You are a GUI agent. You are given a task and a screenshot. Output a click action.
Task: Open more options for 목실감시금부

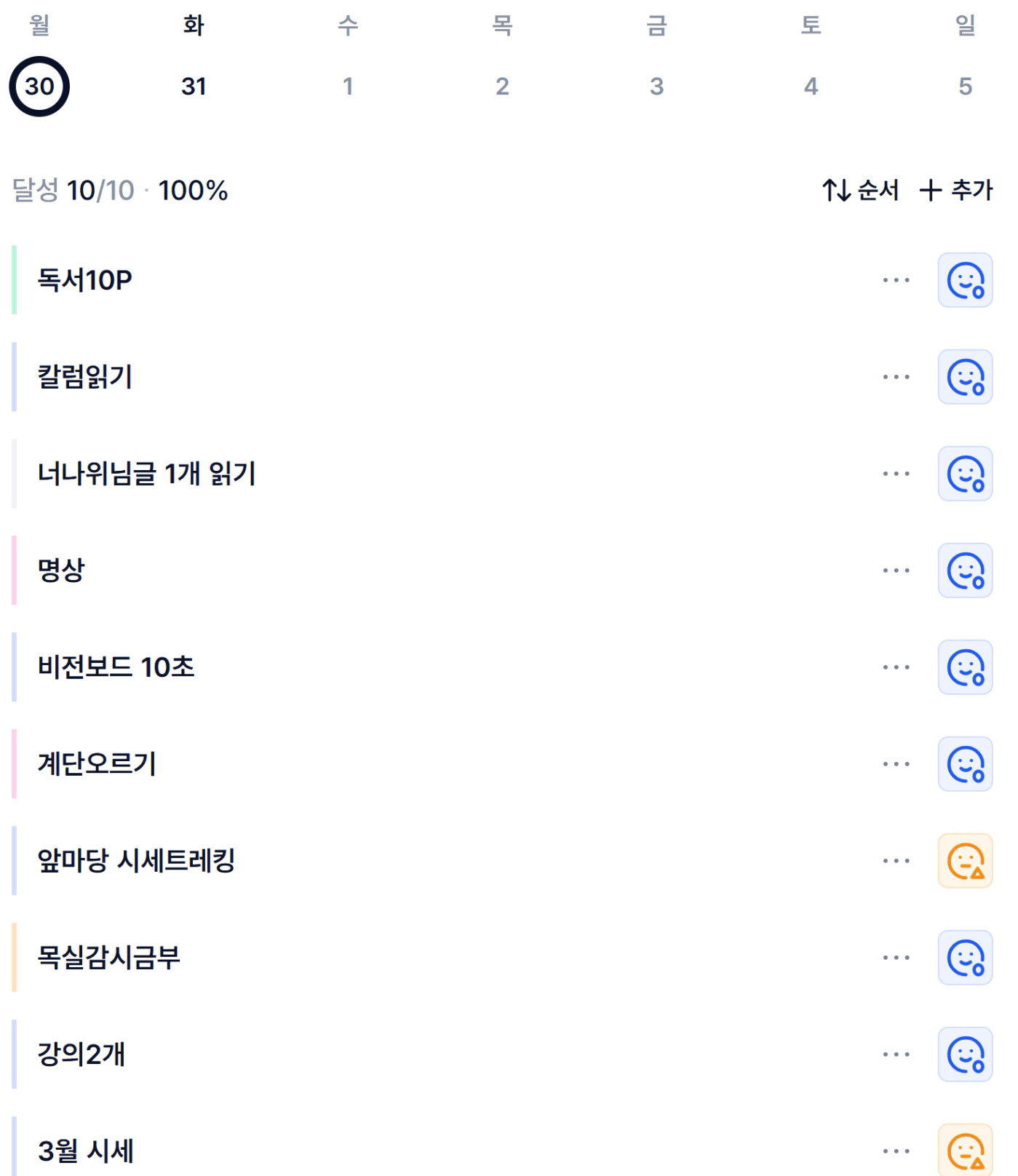click(896, 958)
